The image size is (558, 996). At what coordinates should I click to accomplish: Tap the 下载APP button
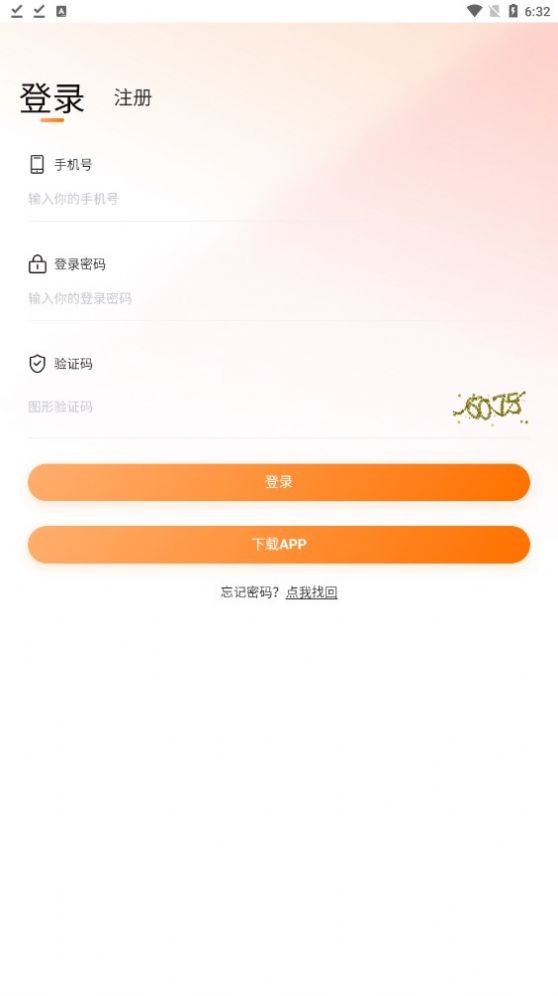tap(278, 544)
